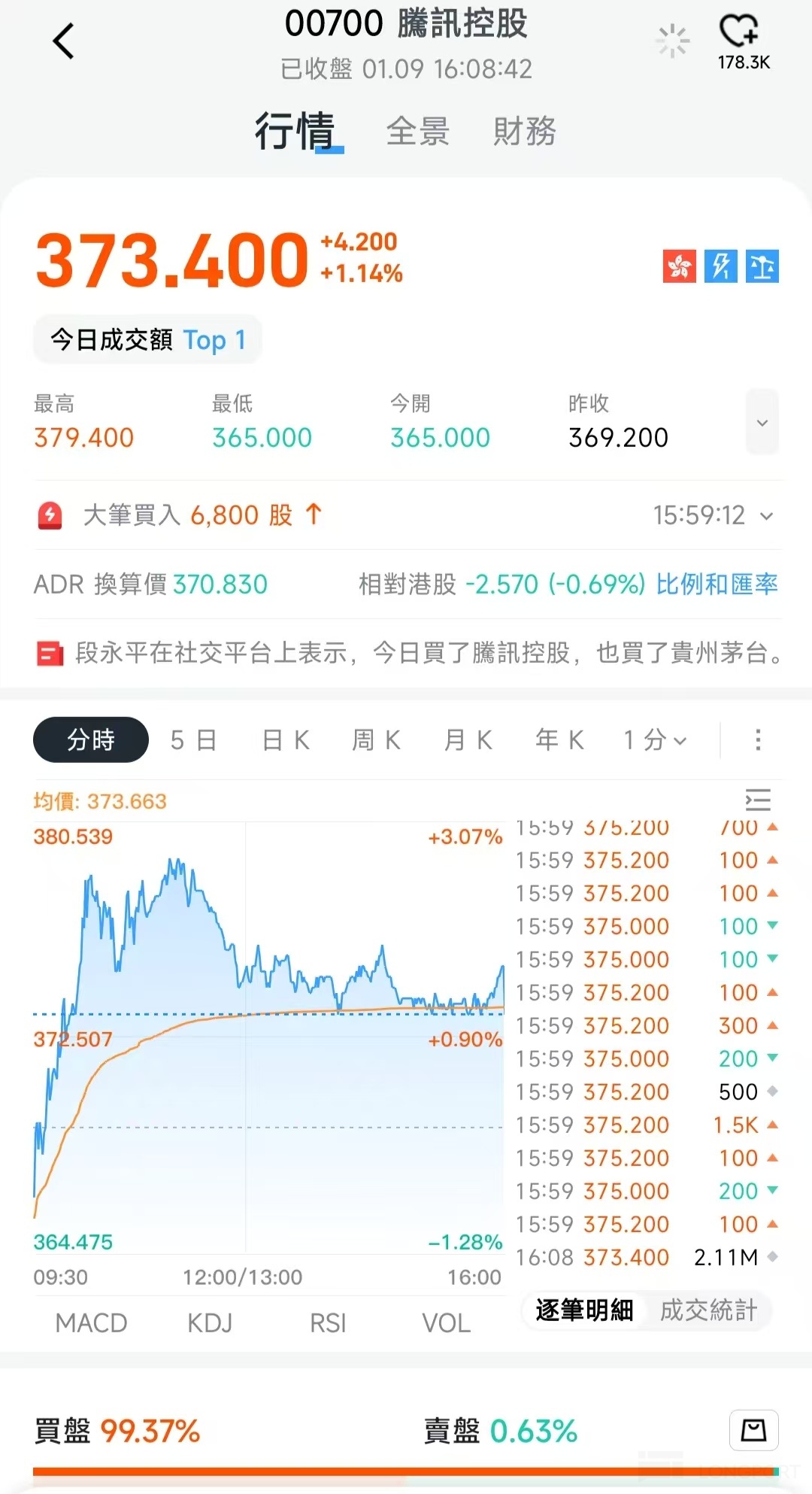
Task: Show the 年K chart
Action: pos(559,740)
